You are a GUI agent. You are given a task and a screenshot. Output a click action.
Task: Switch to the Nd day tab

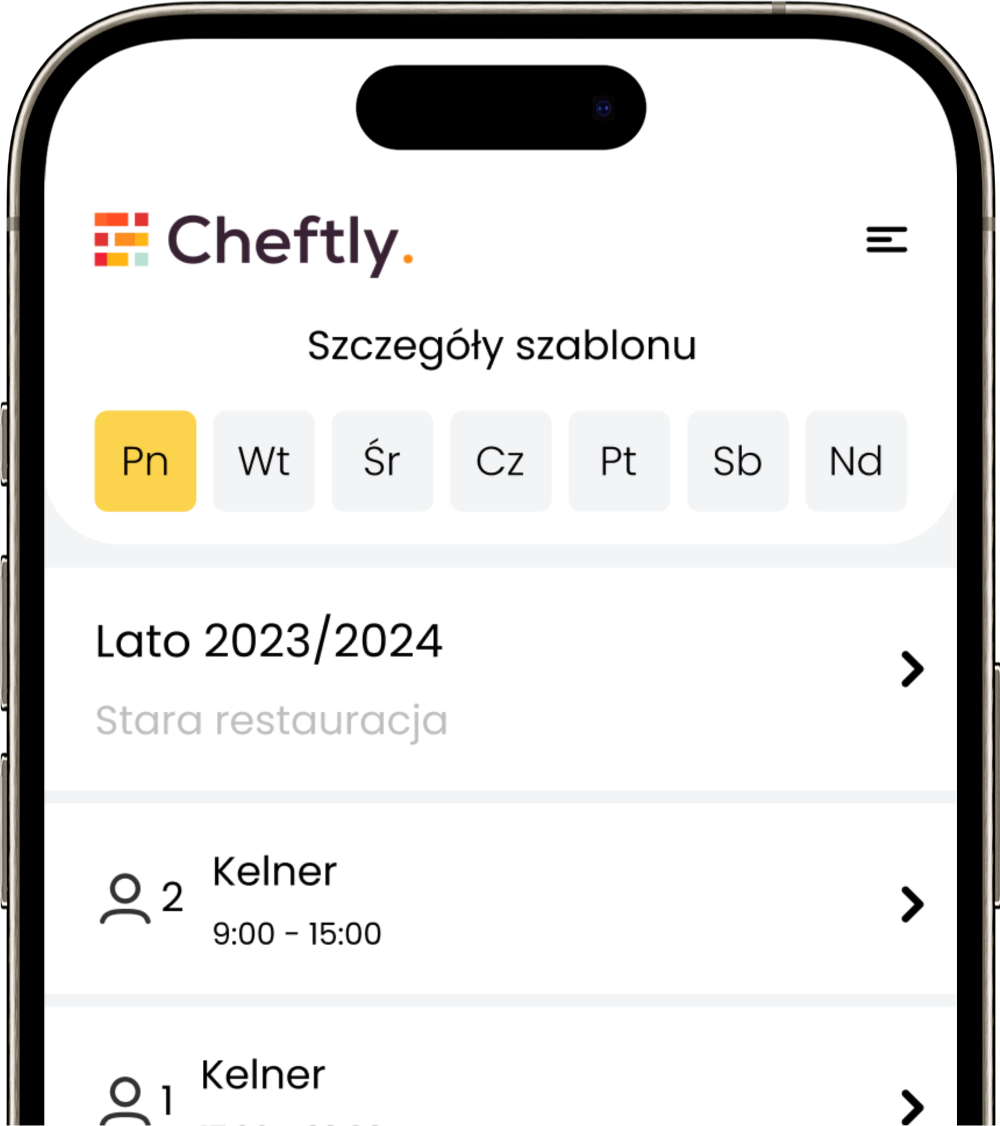tap(856, 461)
